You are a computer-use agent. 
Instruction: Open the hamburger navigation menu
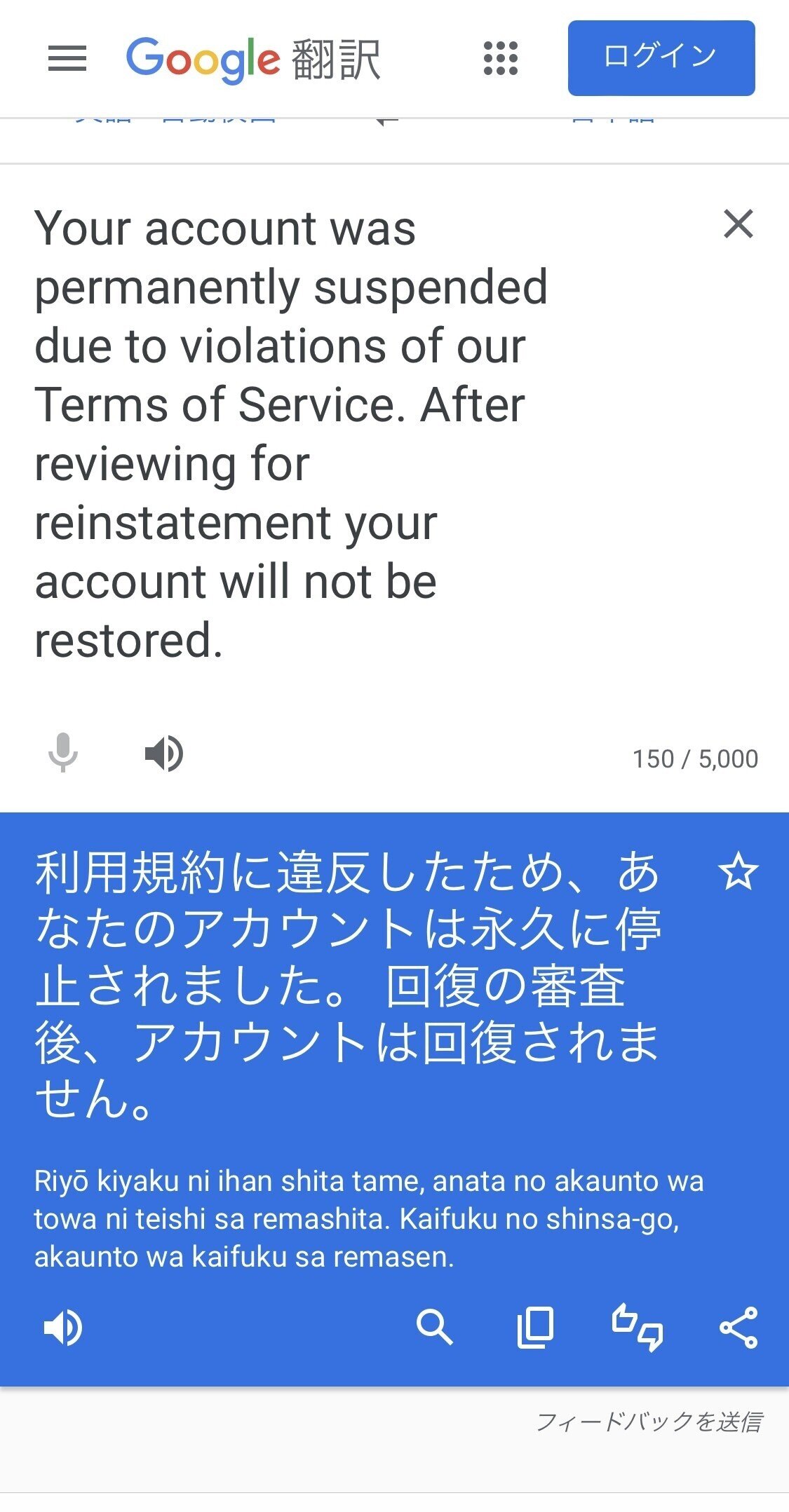[67, 58]
